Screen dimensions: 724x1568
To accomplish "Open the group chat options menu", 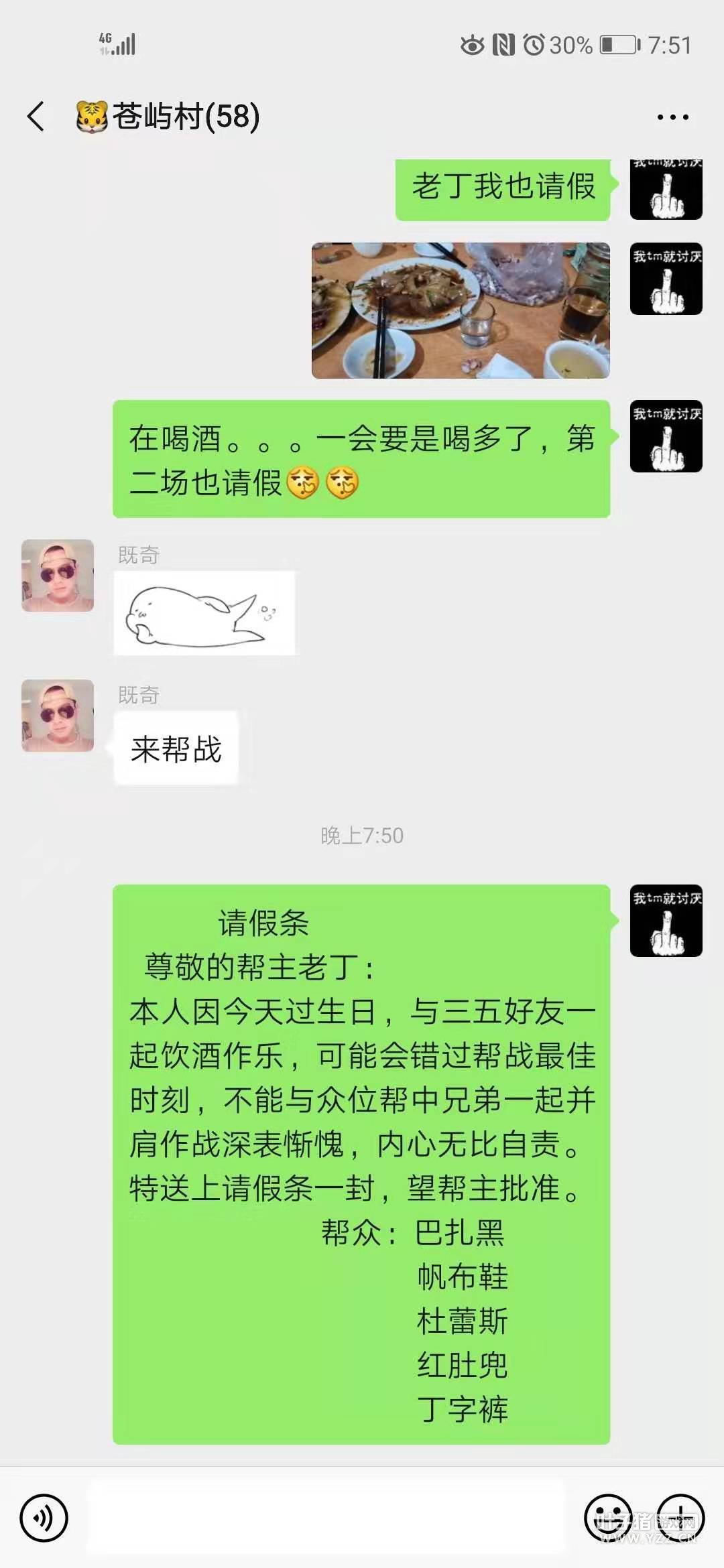I will 672,117.
